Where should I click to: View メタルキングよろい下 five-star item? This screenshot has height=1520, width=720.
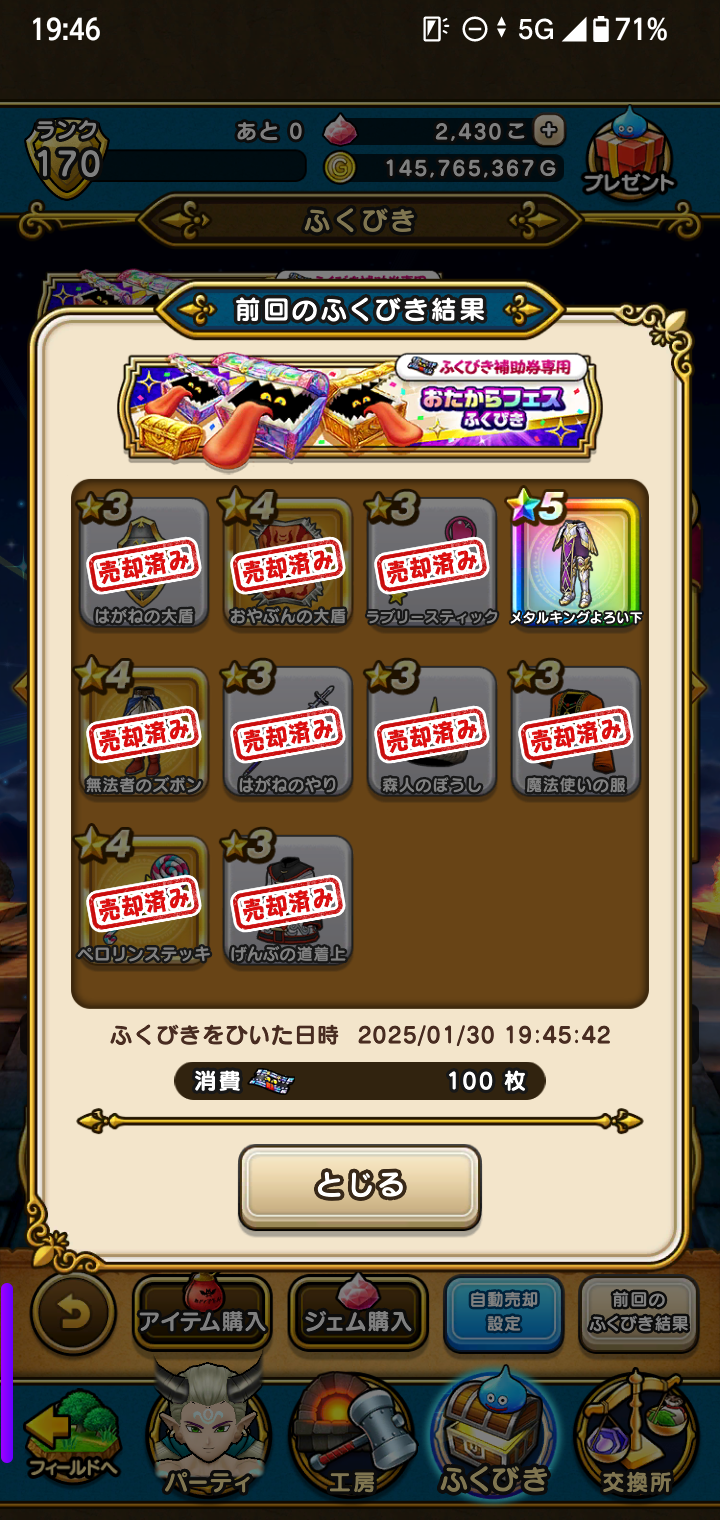[x=576, y=563]
